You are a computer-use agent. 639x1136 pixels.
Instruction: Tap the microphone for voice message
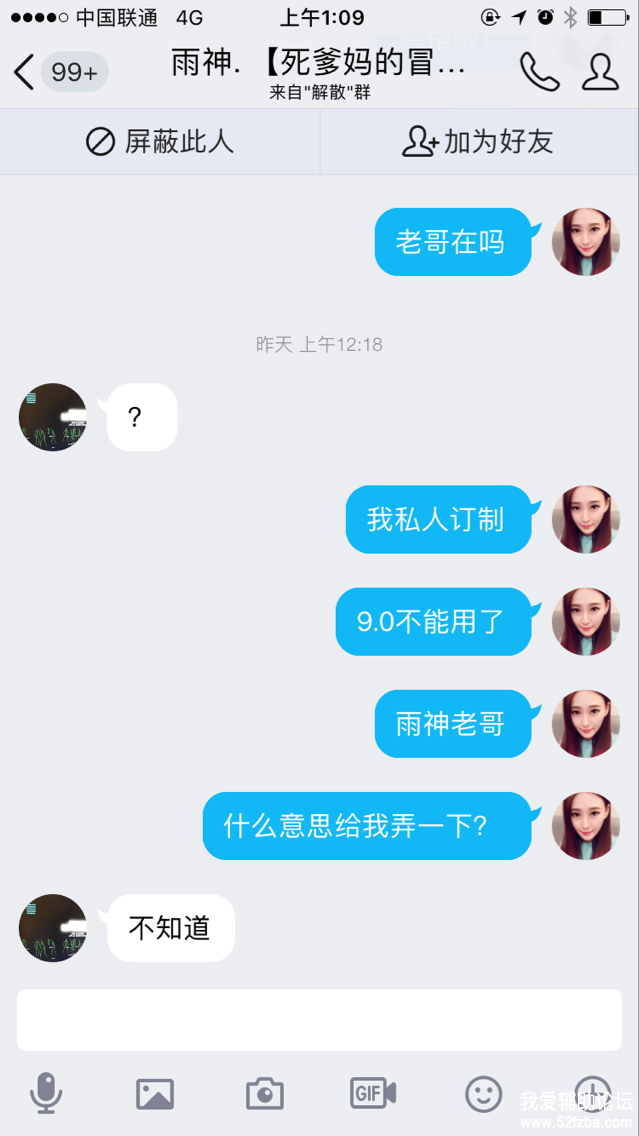coord(46,1093)
